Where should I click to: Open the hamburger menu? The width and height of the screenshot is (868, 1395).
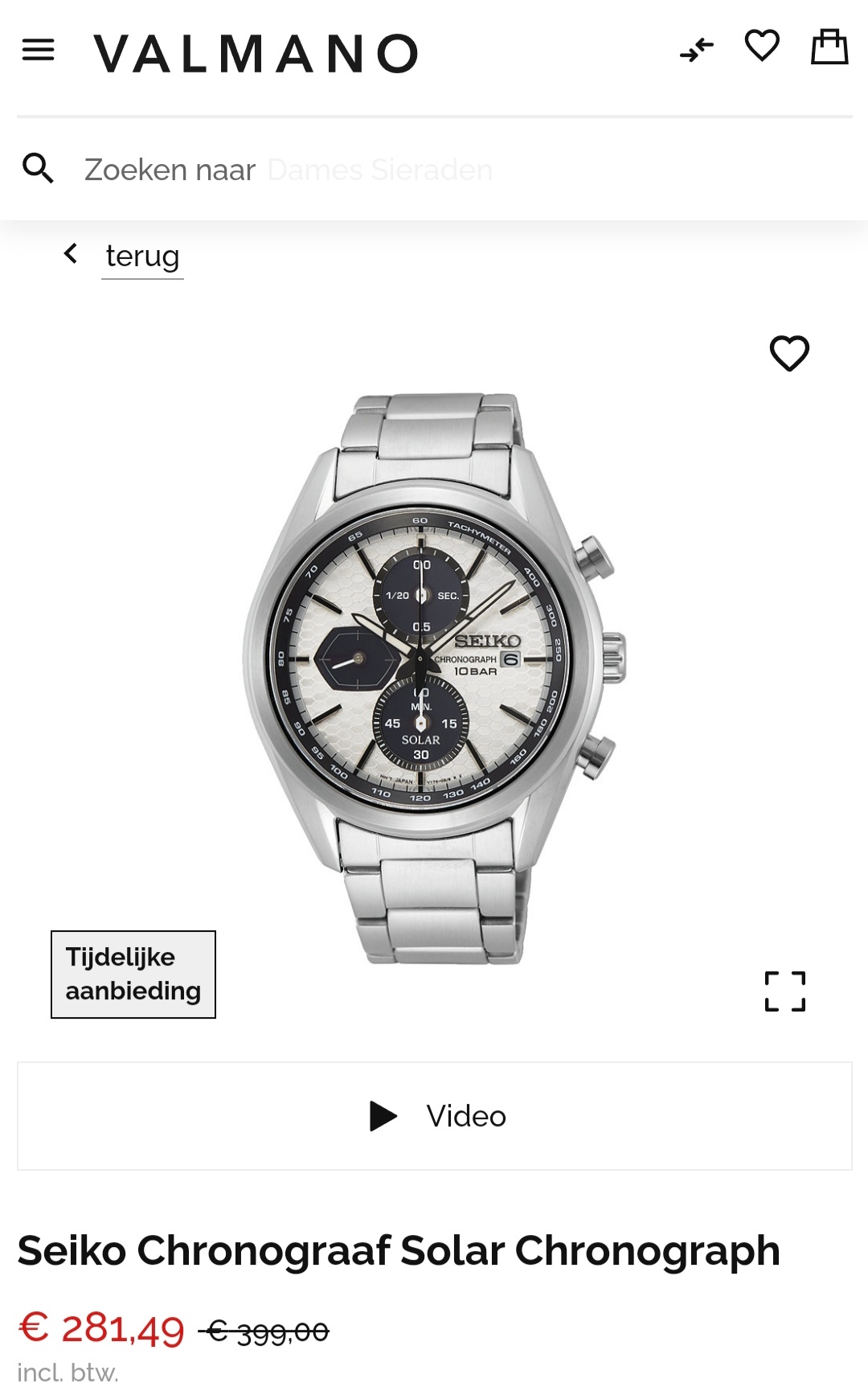38,50
